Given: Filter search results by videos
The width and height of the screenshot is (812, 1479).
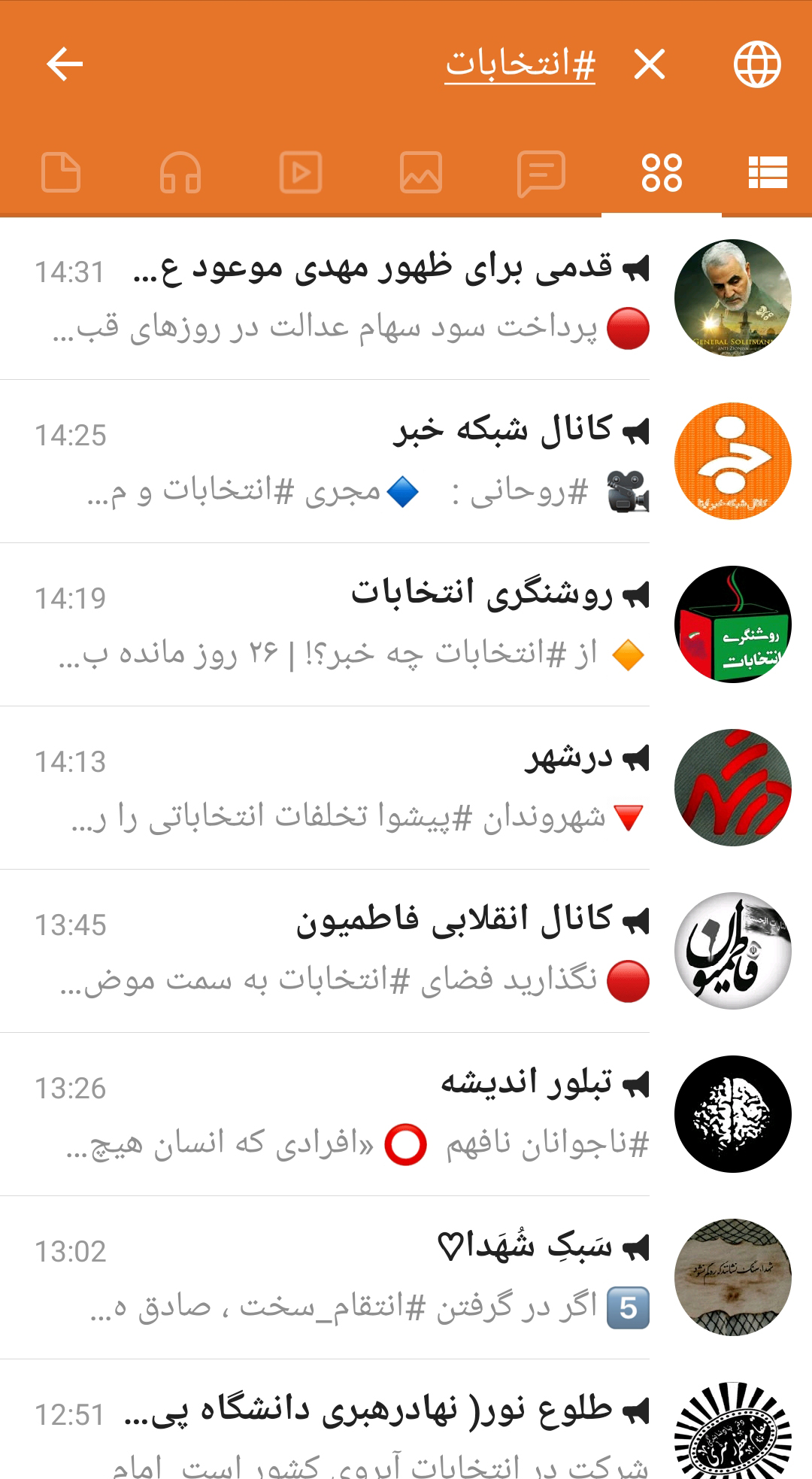Looking at the screenshot, I should pos(298,175).
